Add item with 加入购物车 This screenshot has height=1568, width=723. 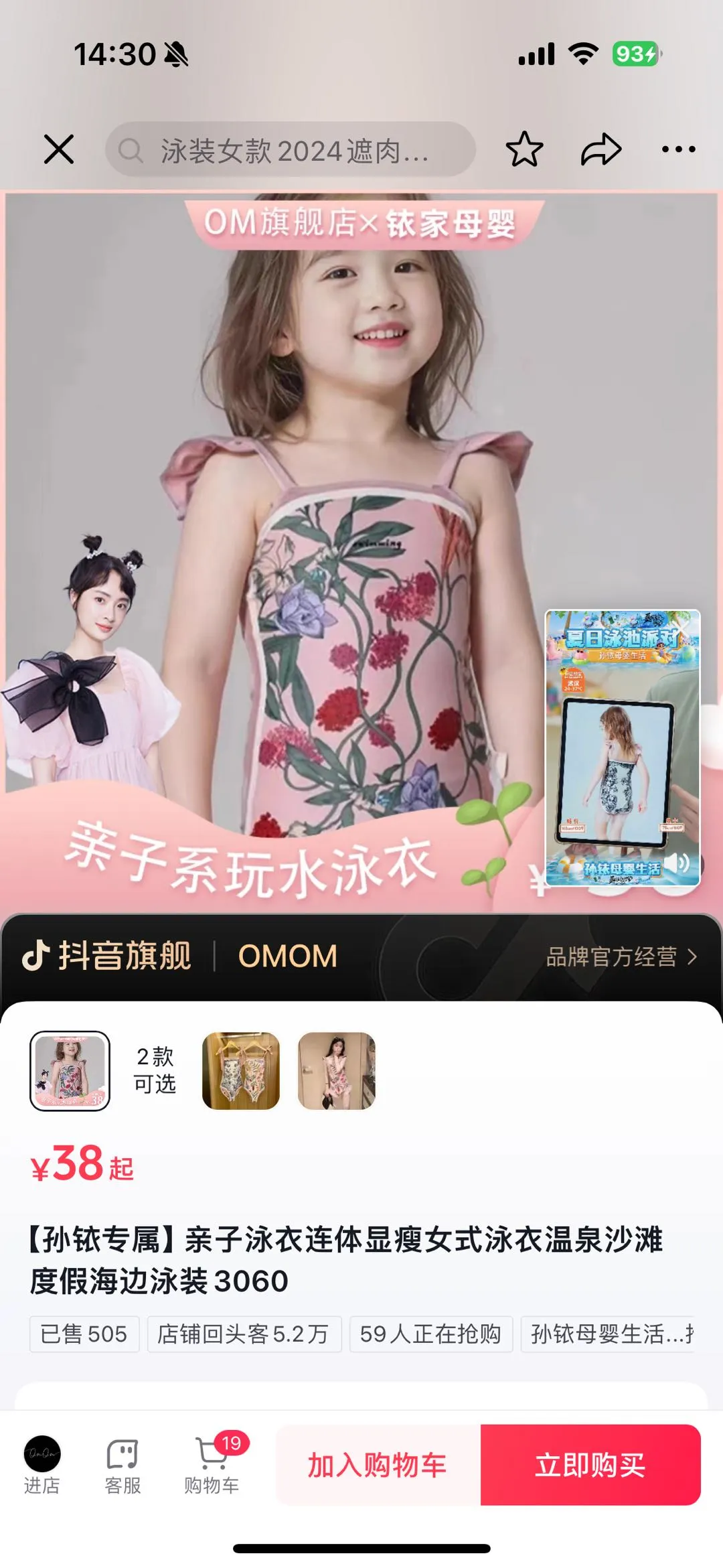click(378, 1465)
